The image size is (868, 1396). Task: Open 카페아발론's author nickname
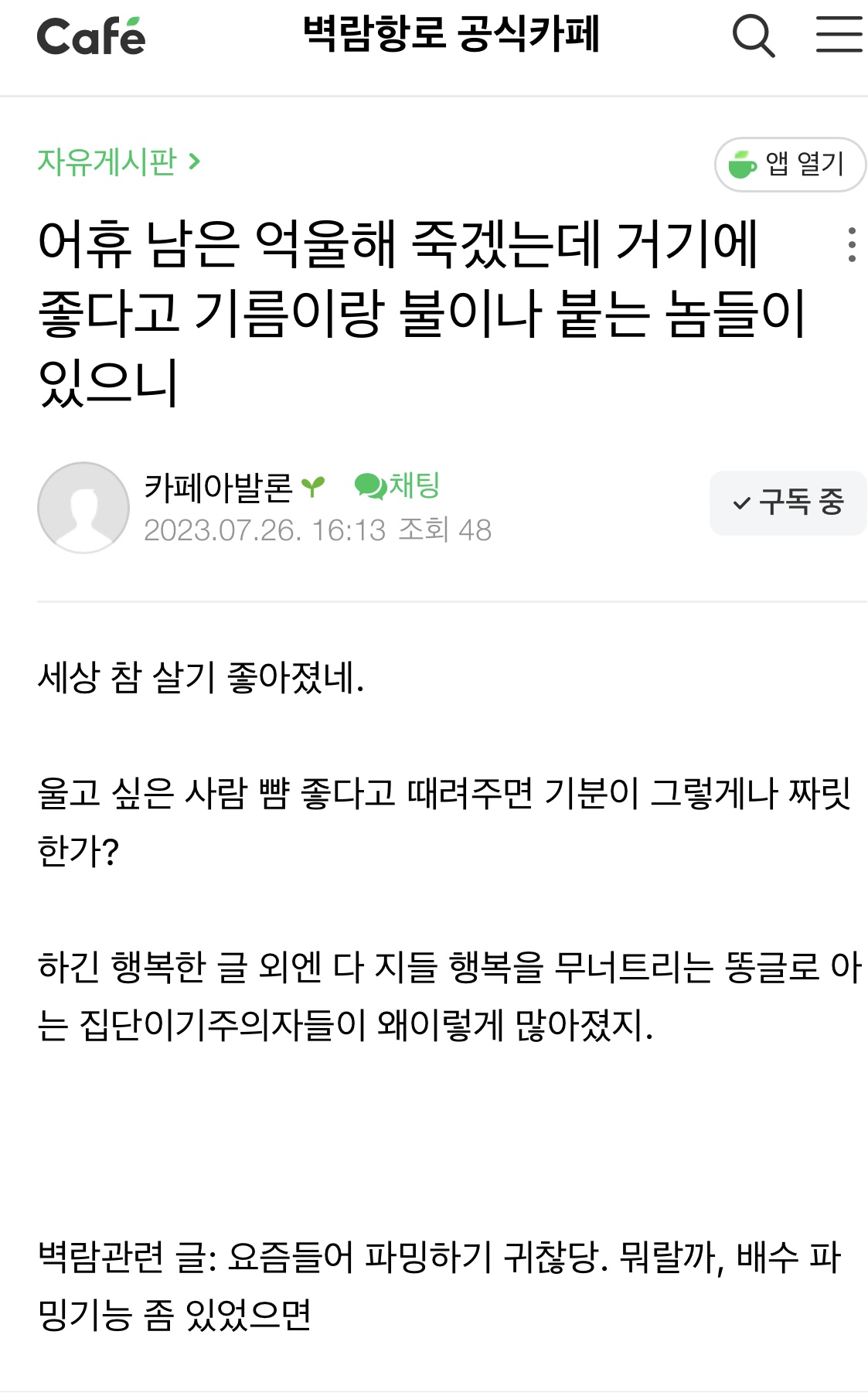[x=219, y=487]
